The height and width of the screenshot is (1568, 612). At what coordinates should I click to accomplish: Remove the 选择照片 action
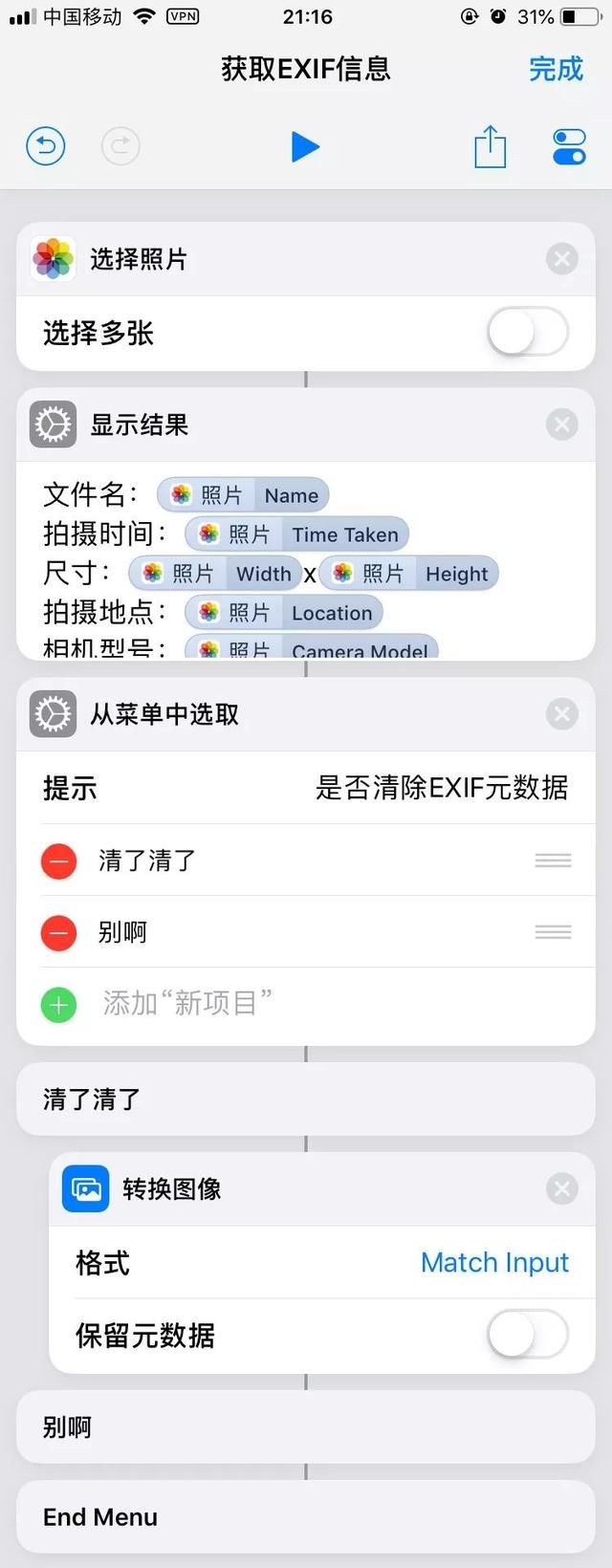(562, 258)
